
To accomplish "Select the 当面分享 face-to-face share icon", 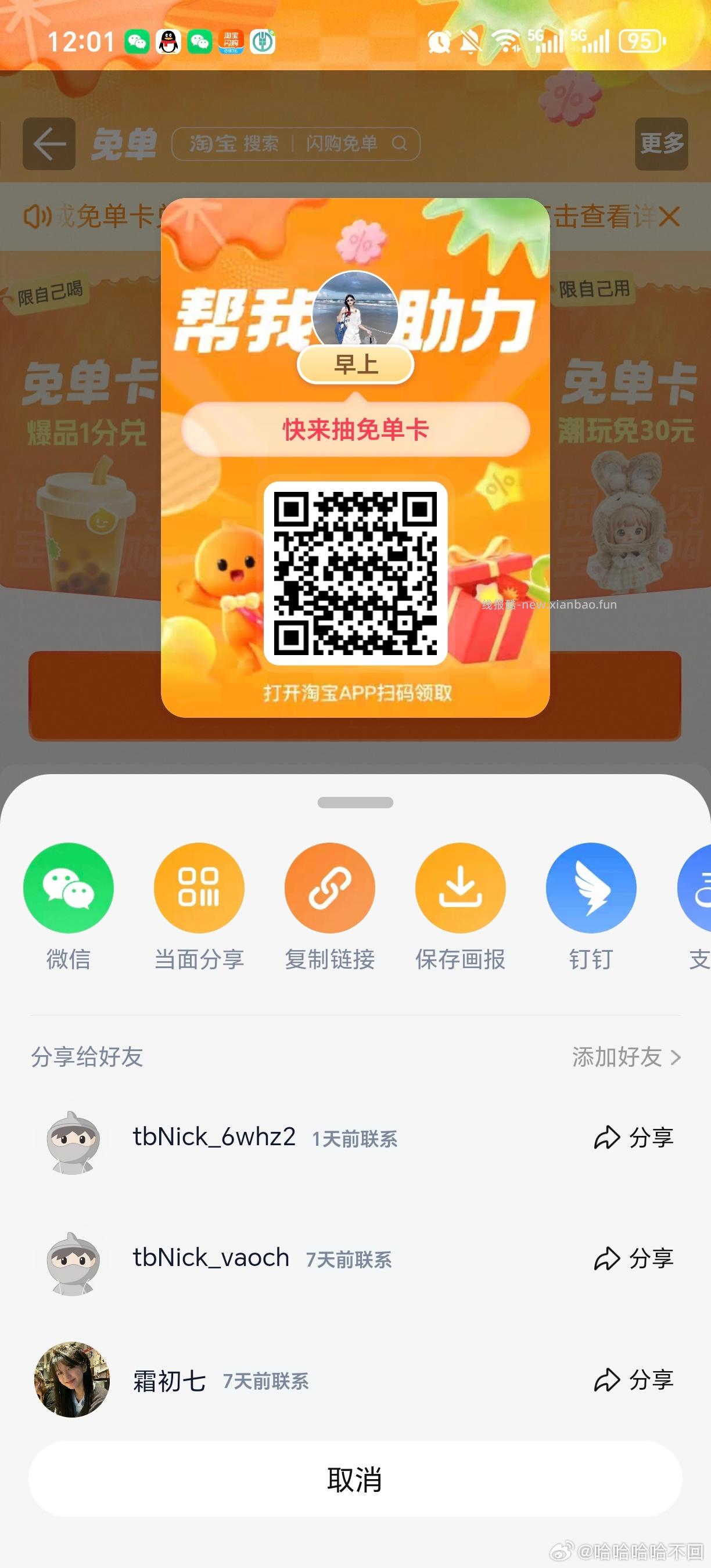I will pos(199,888).
